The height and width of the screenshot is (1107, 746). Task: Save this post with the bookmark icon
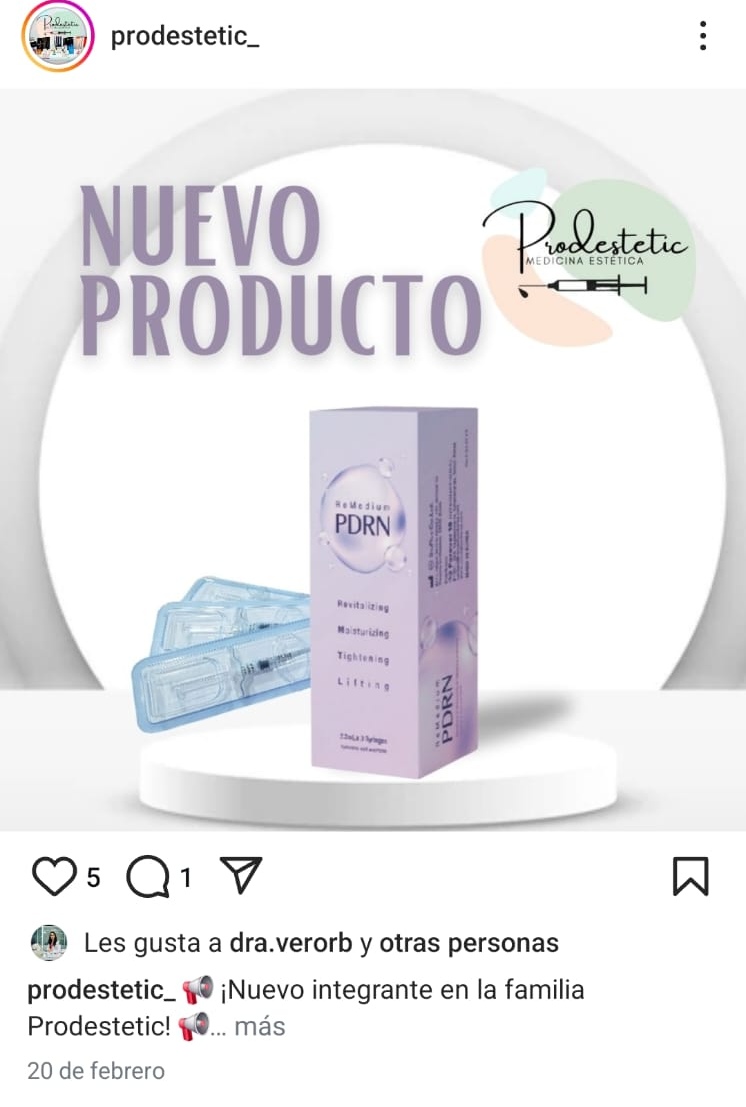(690, 877)
